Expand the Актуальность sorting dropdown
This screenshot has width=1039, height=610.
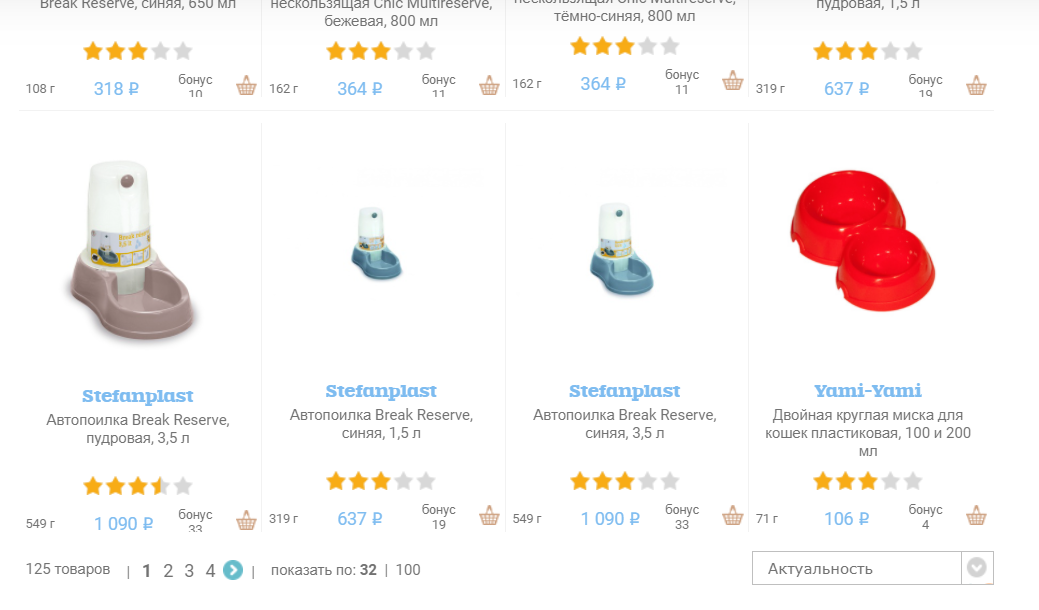click(976, 569)
